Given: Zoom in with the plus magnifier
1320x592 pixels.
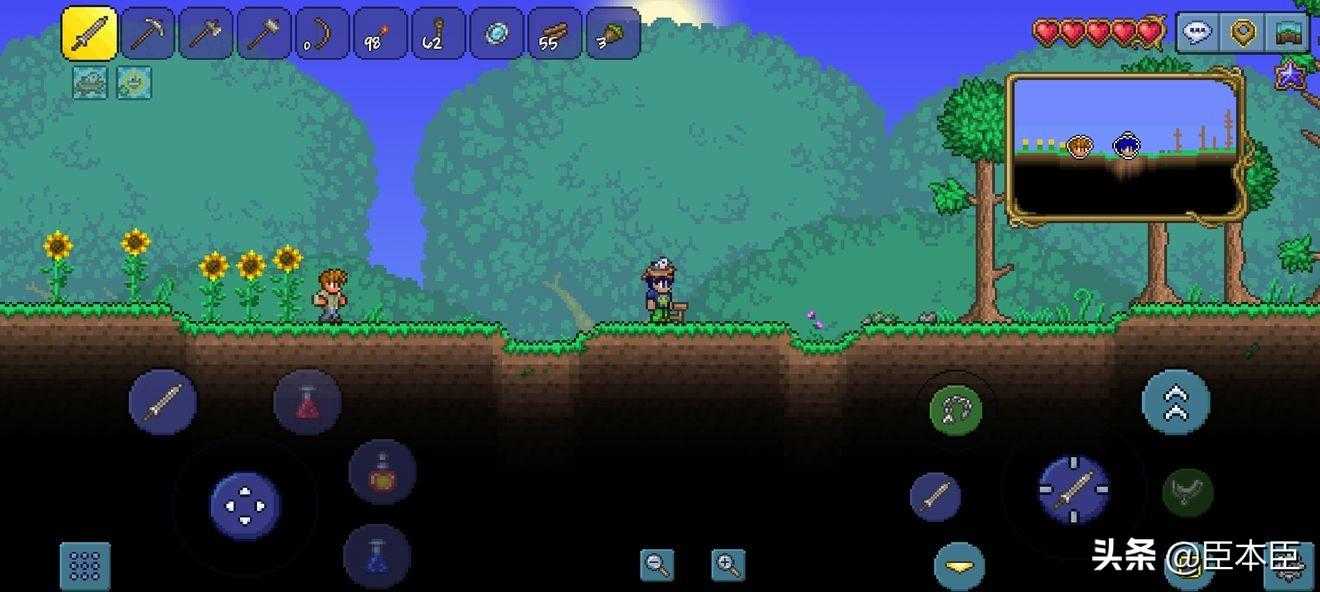Looking at the screenshot, I should [728, 565].
